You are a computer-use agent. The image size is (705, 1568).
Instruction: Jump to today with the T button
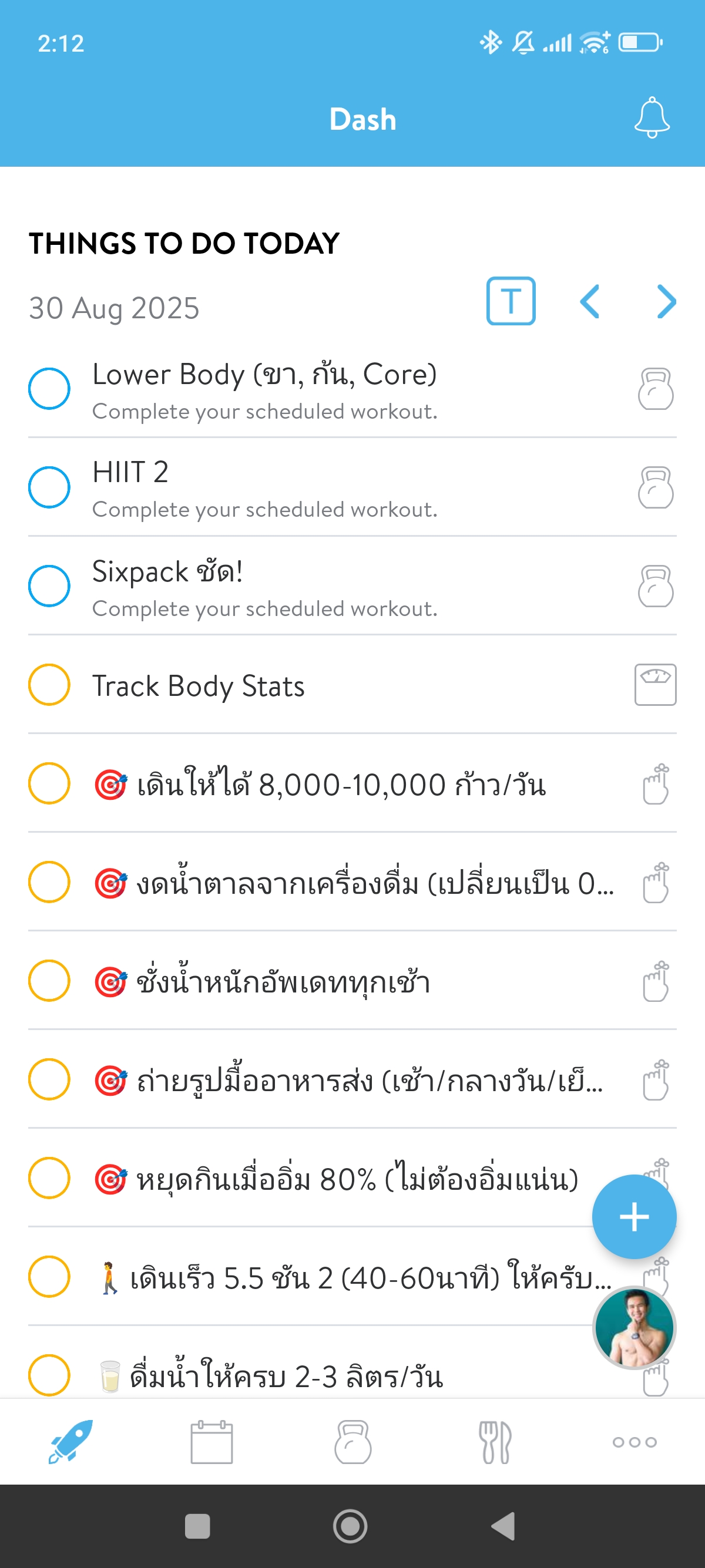tap(510, 301)
